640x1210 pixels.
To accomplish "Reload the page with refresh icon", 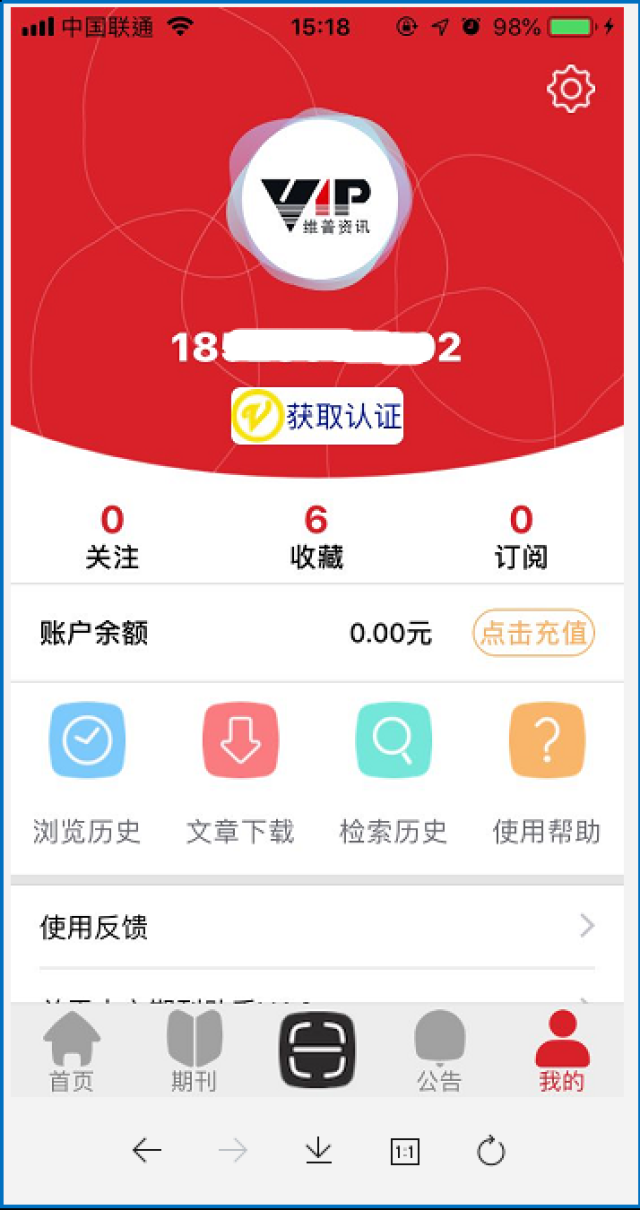I will pyautogui.click(x=491, y=1152).
